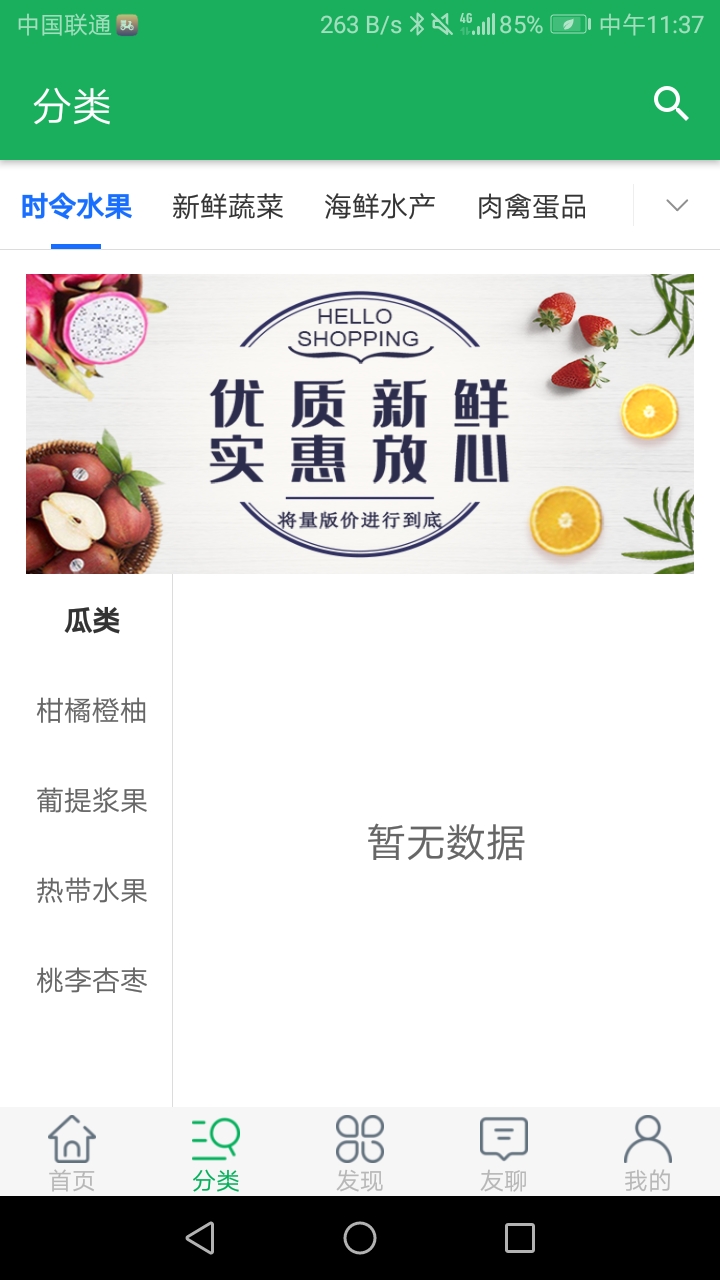Expand the category dropdown arrow
The height and width of the screenshot is (1280, 720).
[x=677, y=206]
